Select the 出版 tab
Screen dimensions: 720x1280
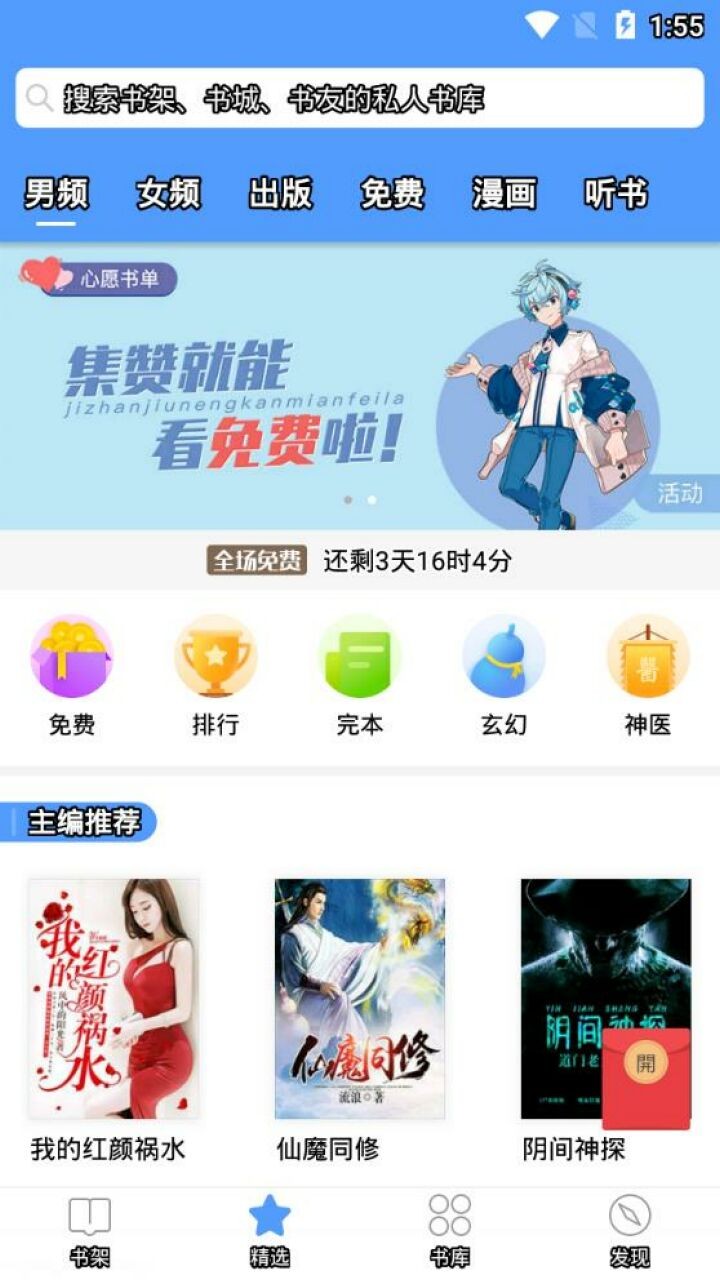coord(280,193)
